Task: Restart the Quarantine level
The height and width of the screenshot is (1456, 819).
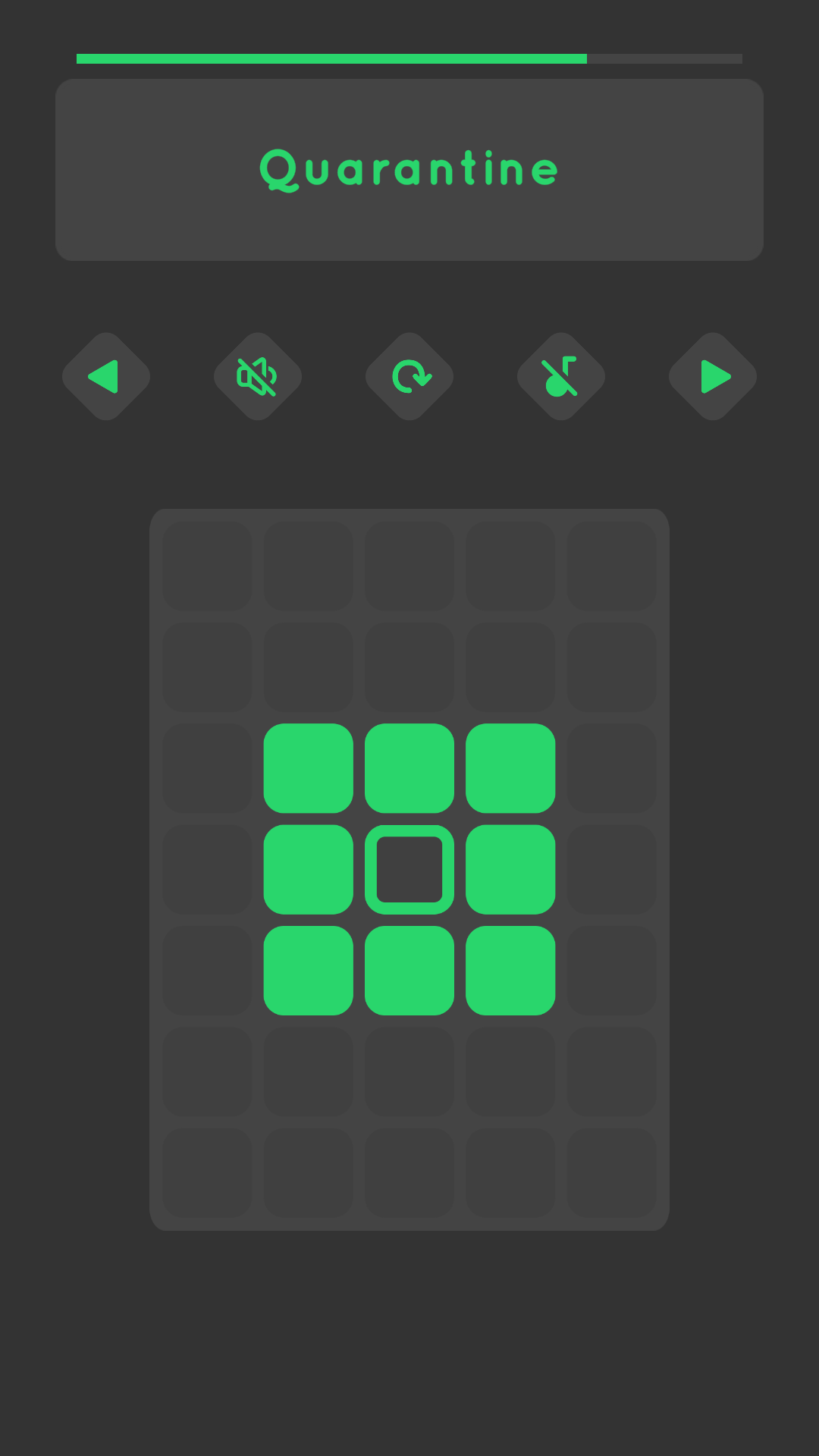Action: 409,376
